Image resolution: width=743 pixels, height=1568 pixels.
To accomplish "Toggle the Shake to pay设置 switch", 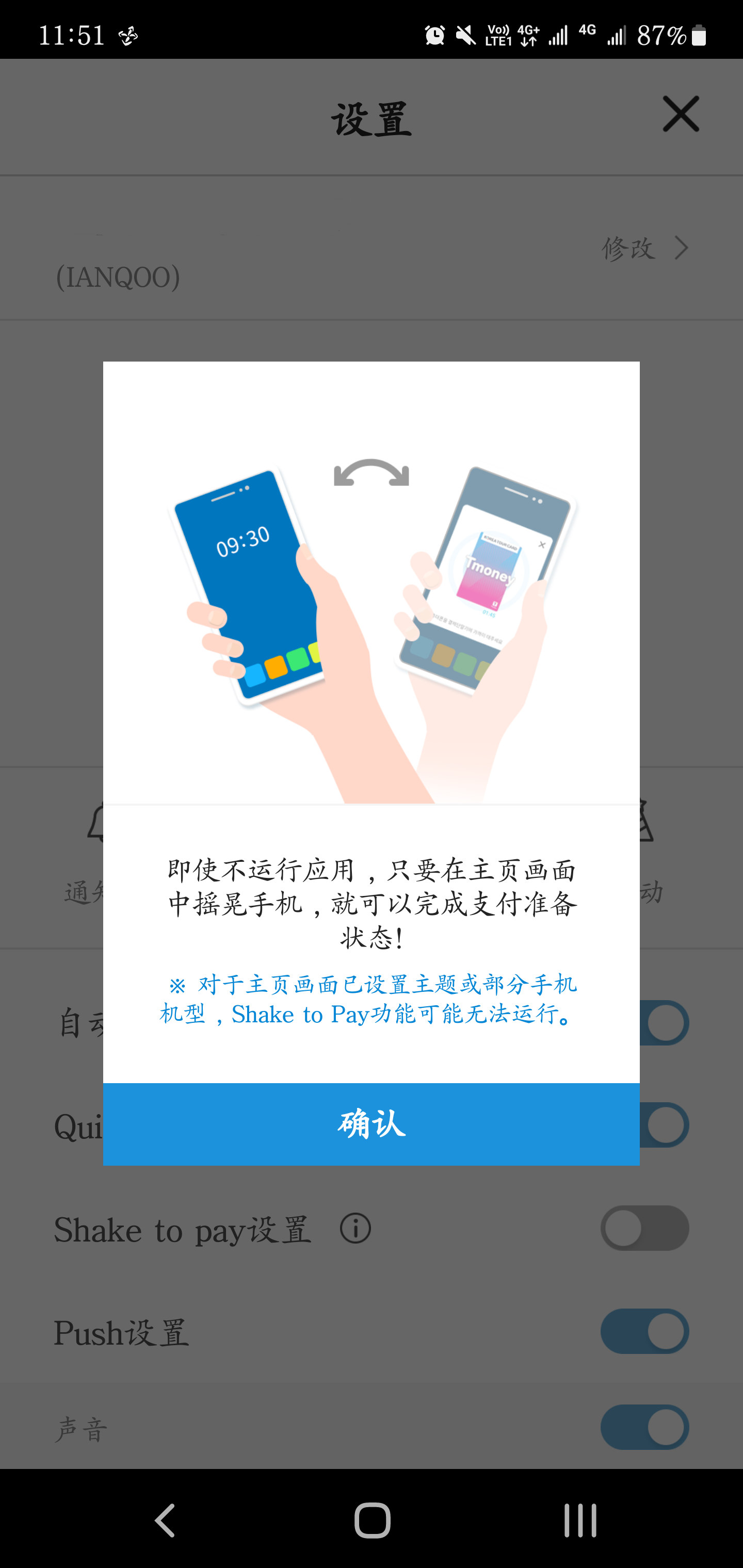I will pos(644,1228).
